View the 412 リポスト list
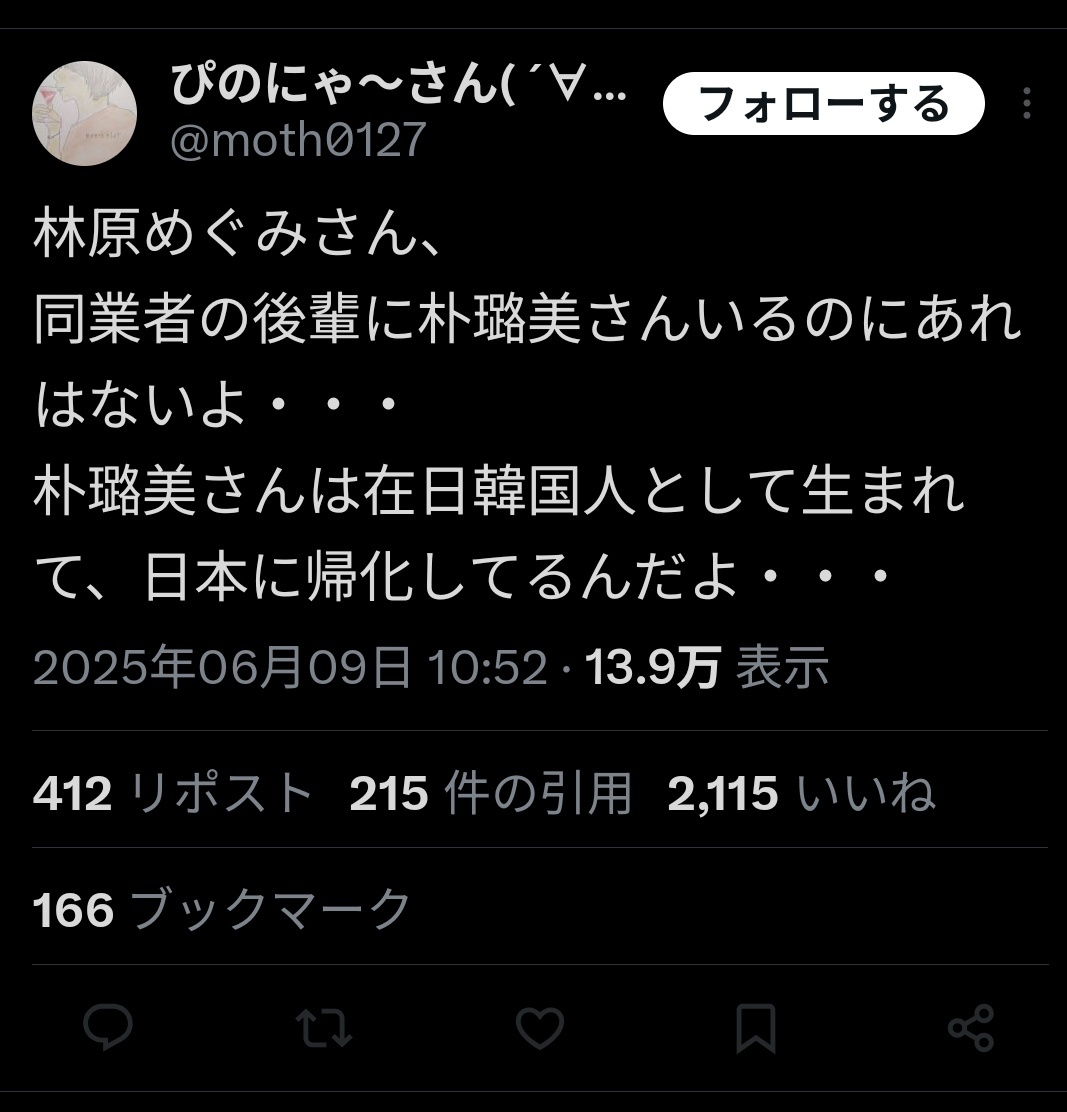This screenshot has height=1112, width=1067. click(173, 795)
